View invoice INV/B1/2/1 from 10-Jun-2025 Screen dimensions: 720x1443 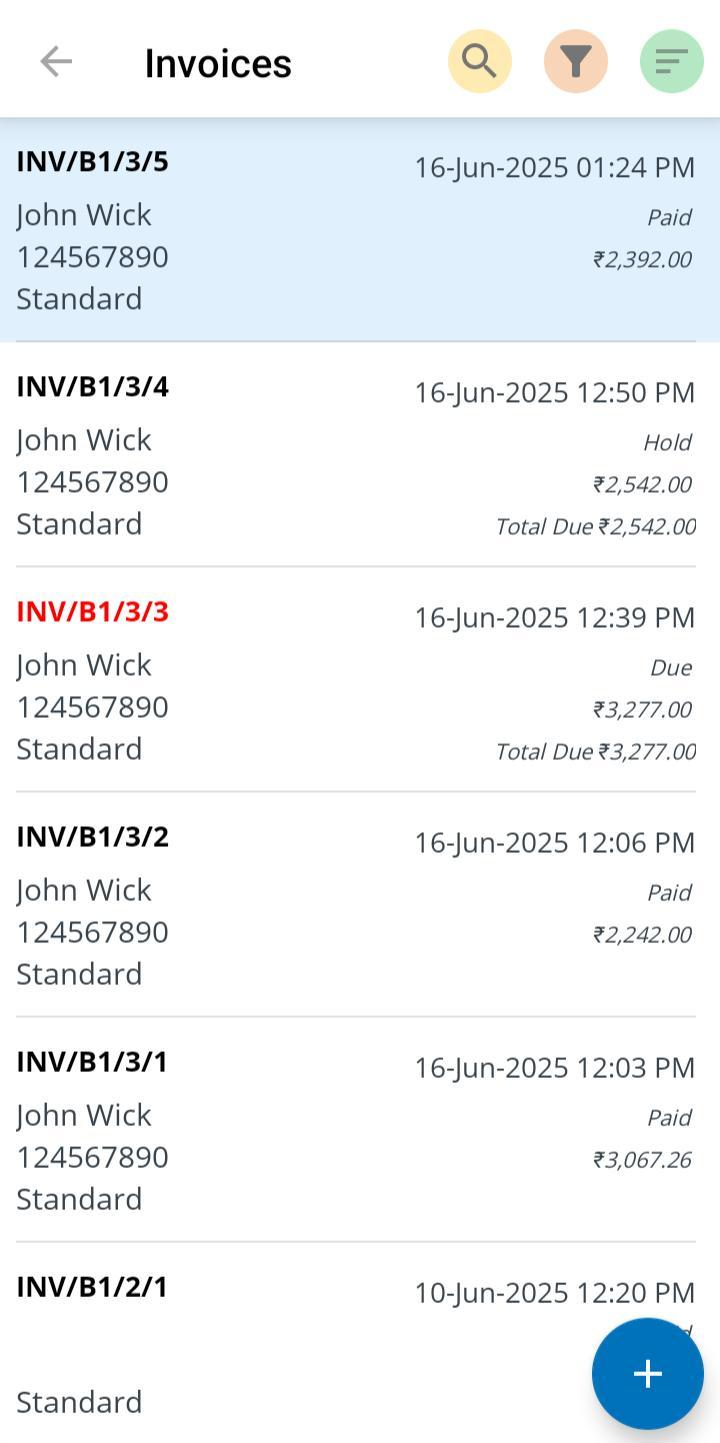300,1340
